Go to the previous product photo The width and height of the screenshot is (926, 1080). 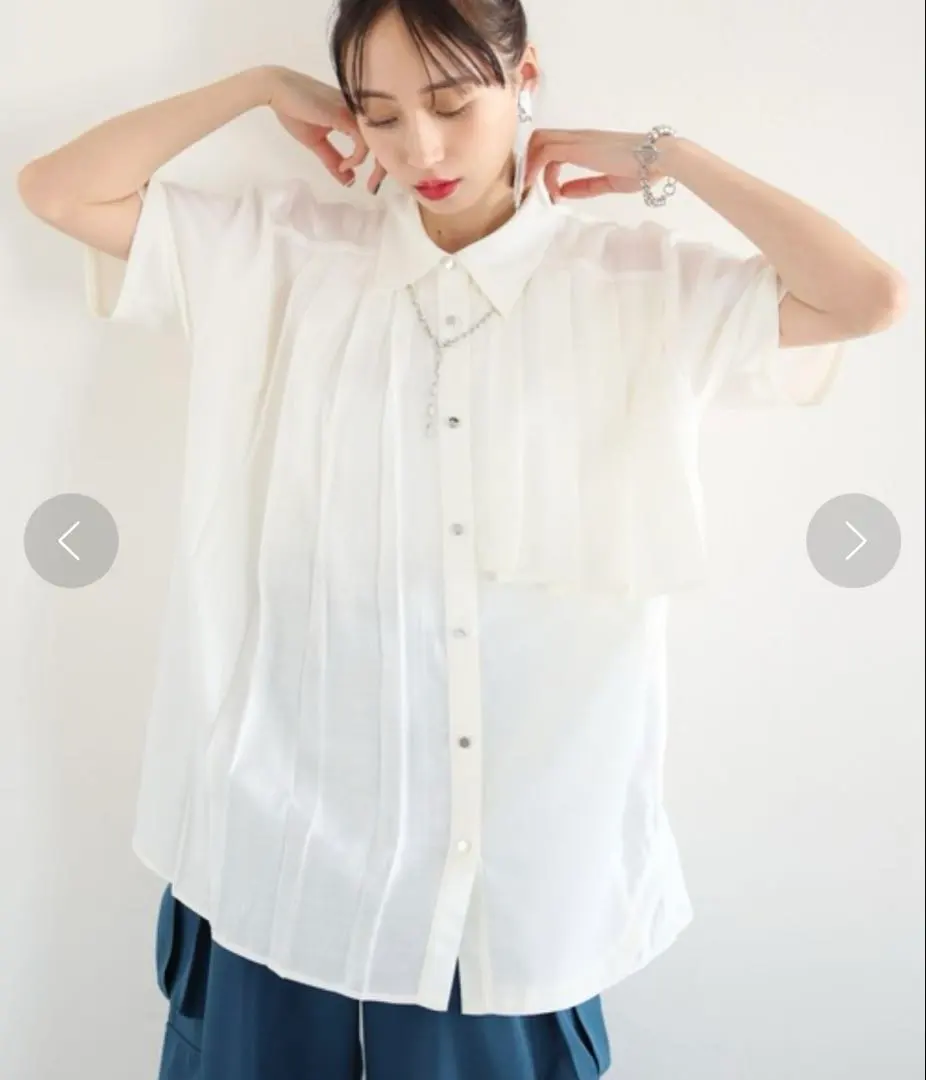pyautogui.click(x=71, y=540)
